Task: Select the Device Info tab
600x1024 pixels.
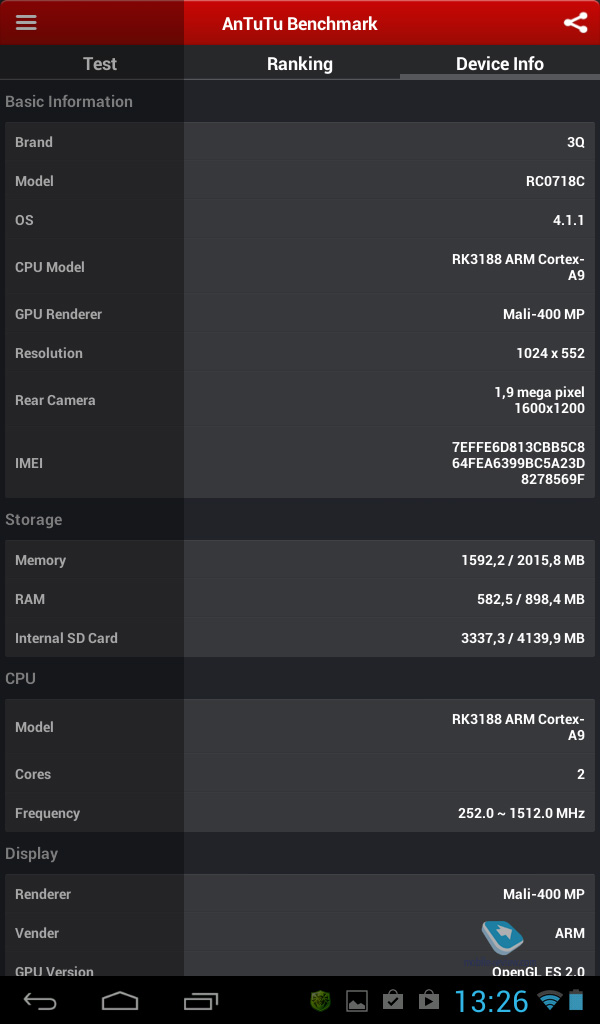Action: [499, 63]
